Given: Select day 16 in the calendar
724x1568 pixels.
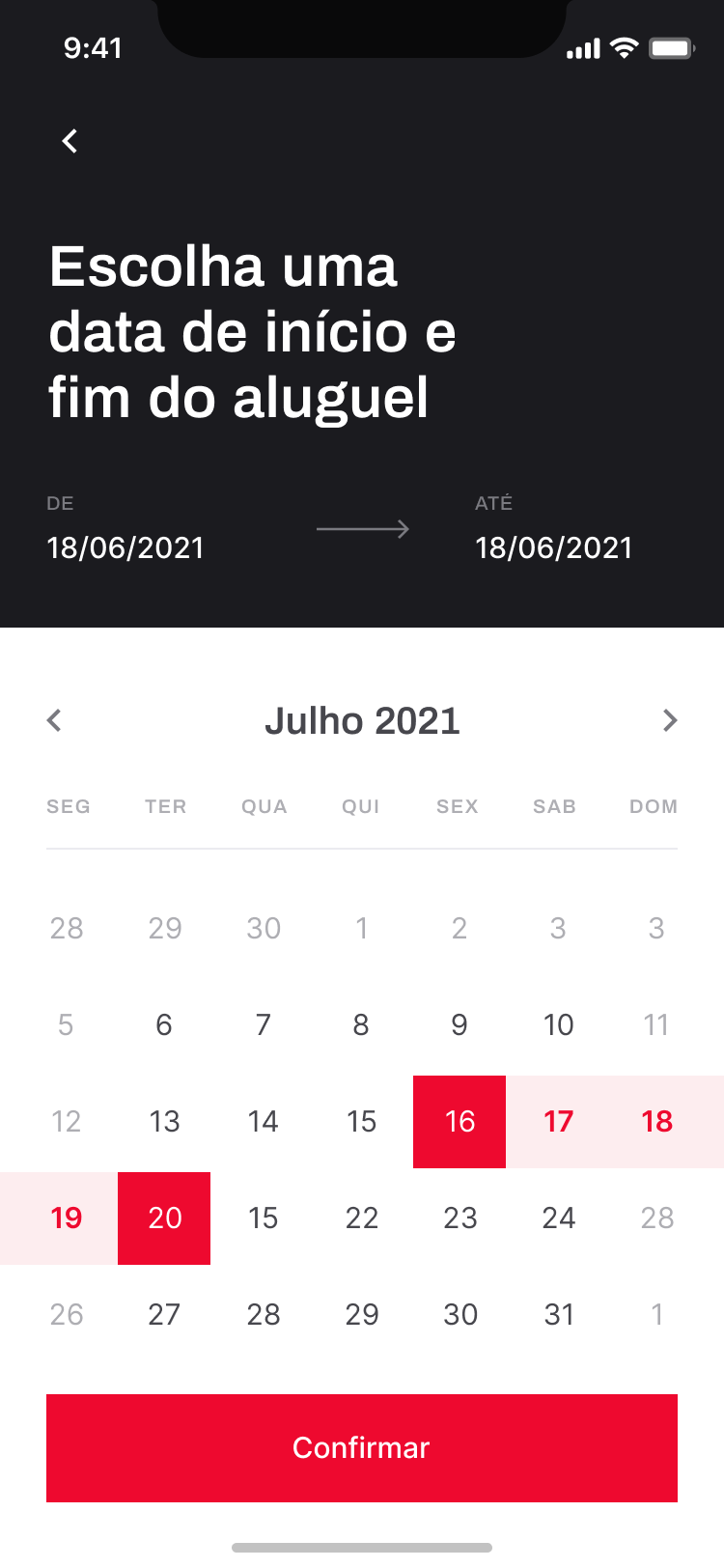Looking at the screenshot, I should (459, 1121).
